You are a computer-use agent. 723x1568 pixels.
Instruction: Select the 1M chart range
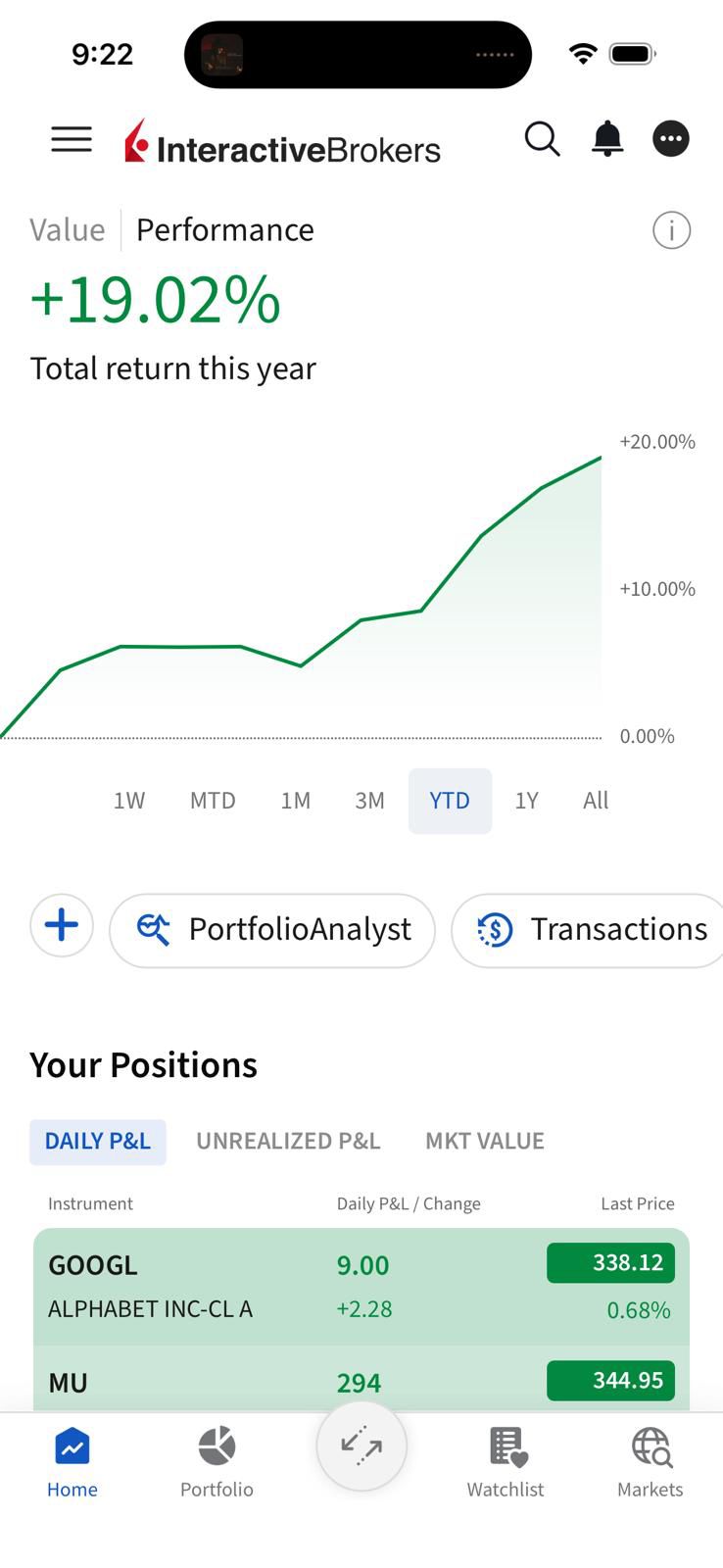(295, 801)
